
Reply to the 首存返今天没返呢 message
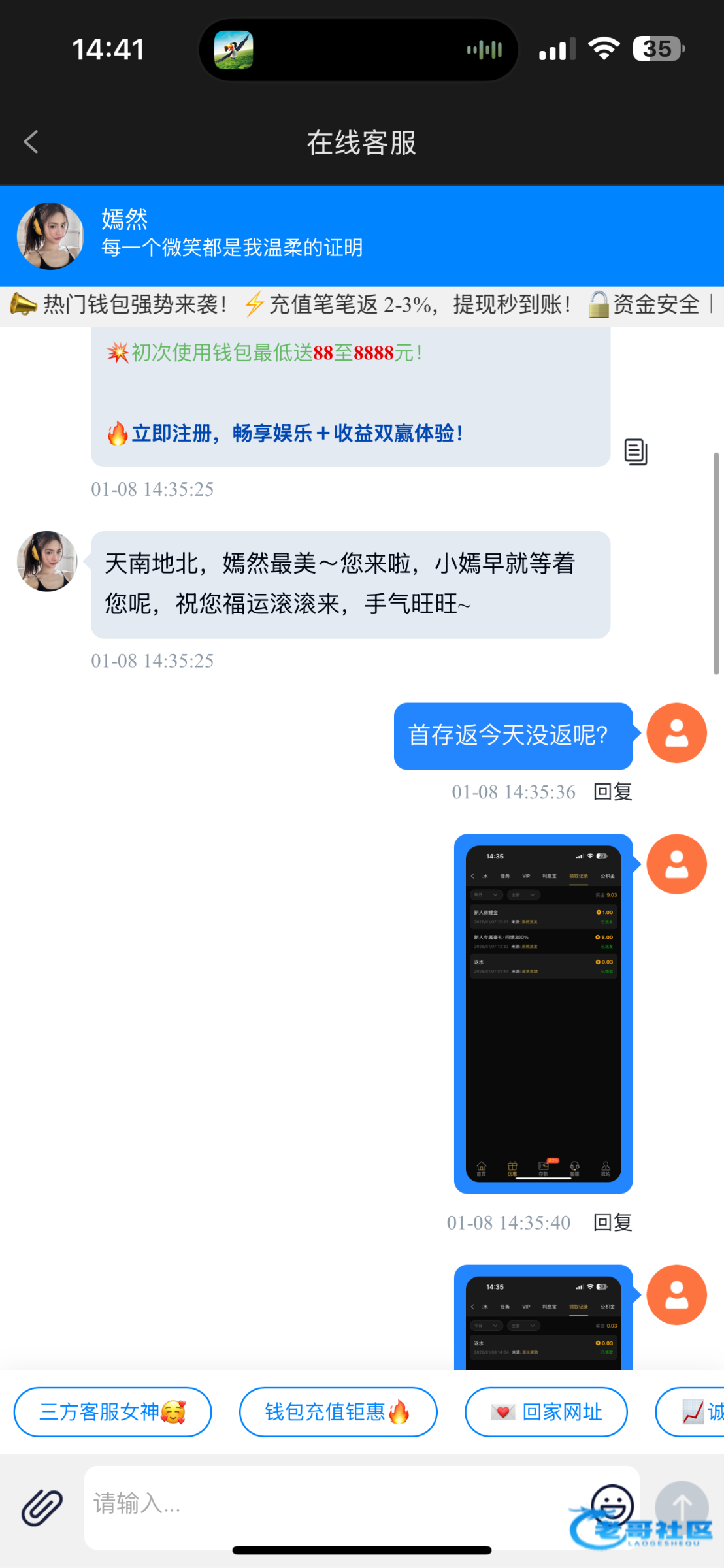pos(612,792)
